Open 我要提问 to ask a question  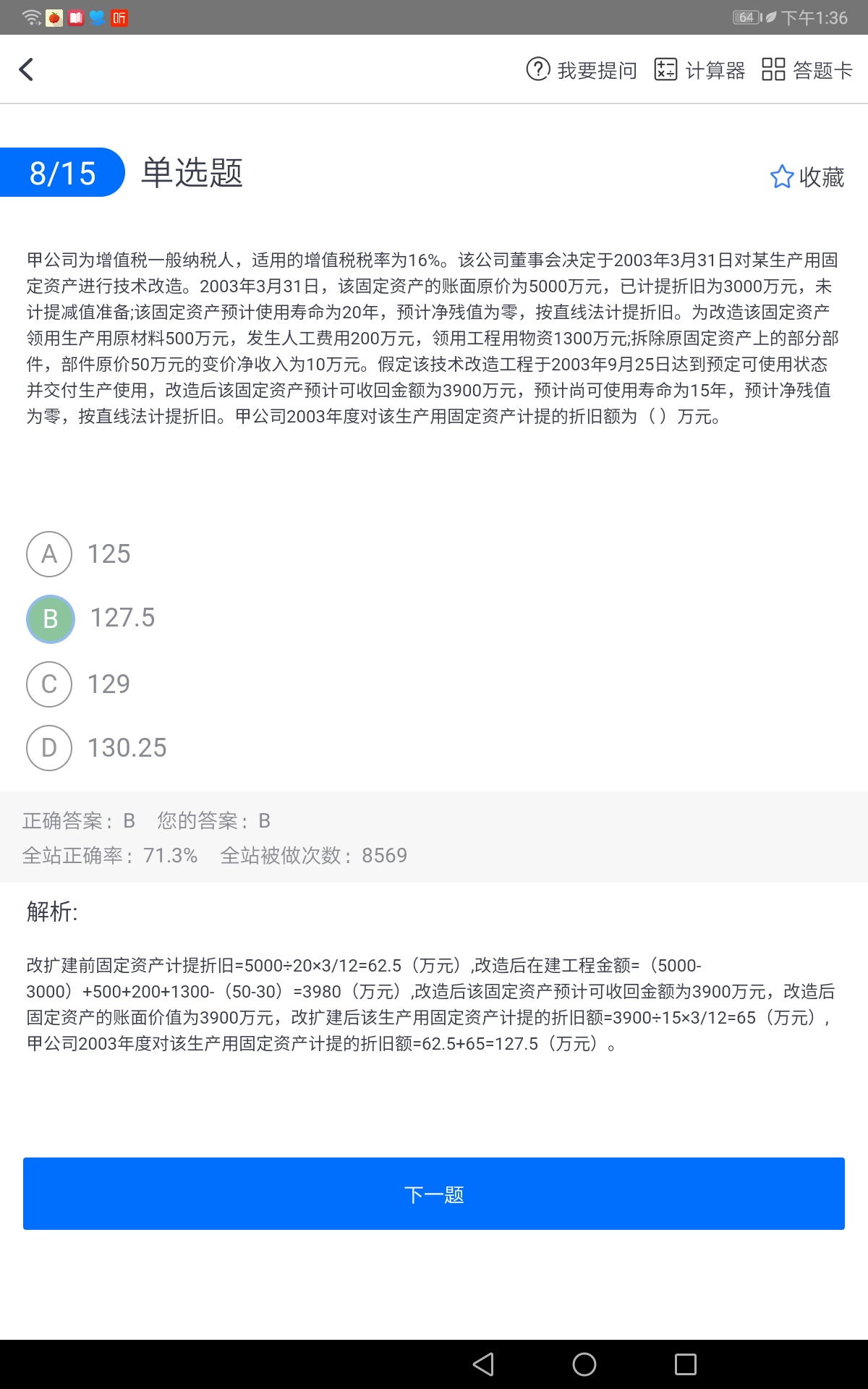coord(582,69)
